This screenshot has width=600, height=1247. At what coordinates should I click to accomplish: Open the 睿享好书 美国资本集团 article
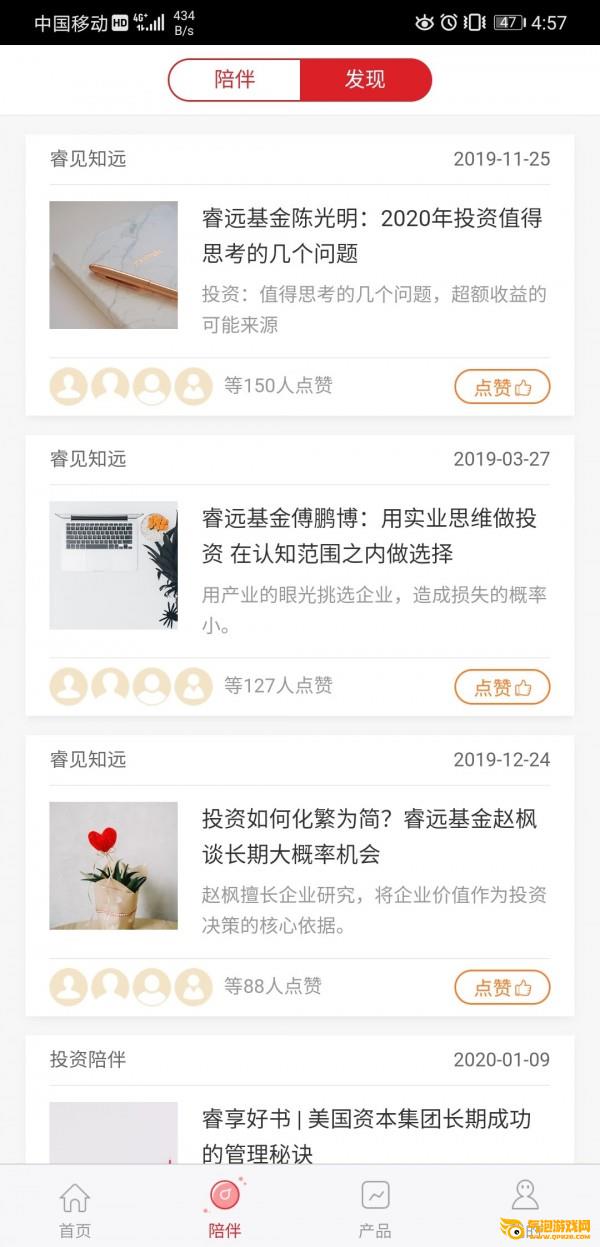[366, 1135]
